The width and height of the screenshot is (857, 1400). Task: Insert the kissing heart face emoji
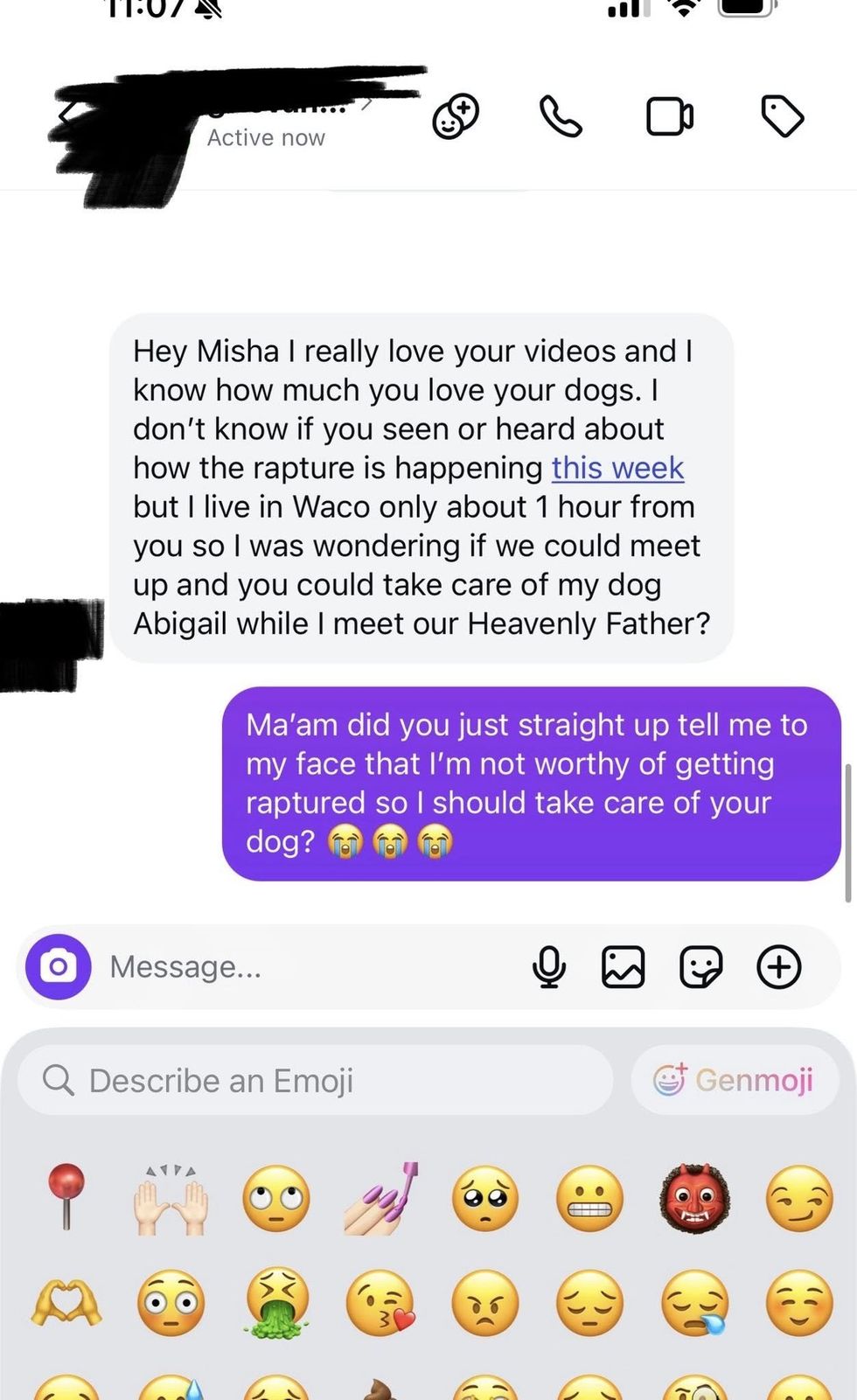(x=381, y=1303)
